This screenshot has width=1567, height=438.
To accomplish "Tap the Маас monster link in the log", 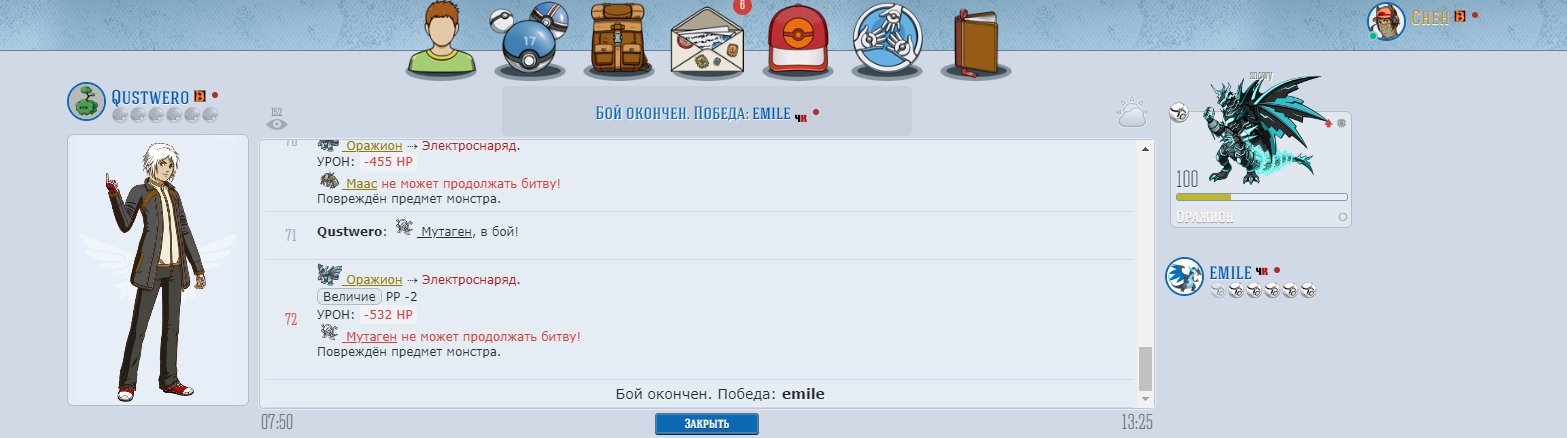I will coord(361,184).
